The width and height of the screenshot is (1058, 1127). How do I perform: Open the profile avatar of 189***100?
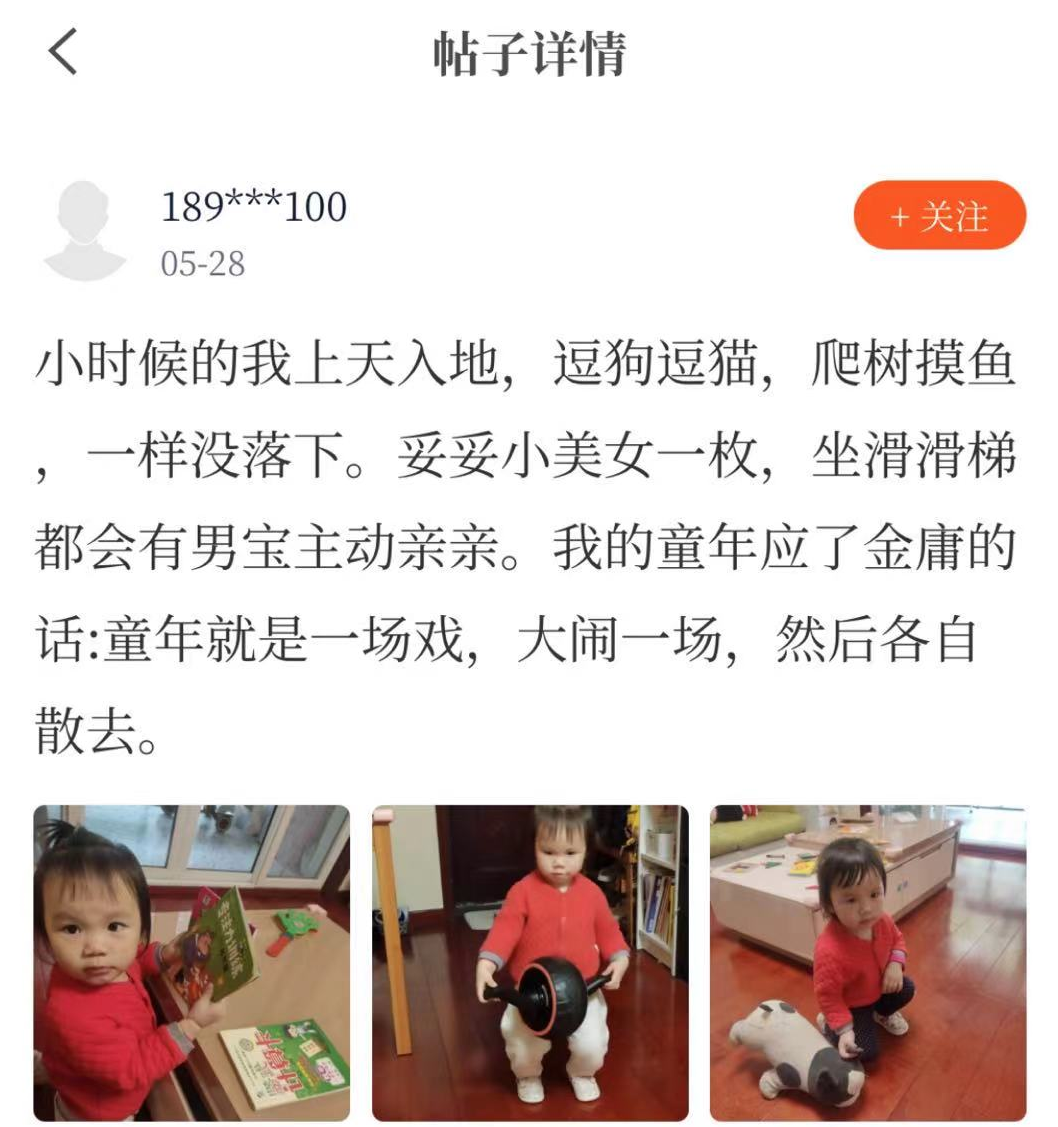click(x=85, y=229)
